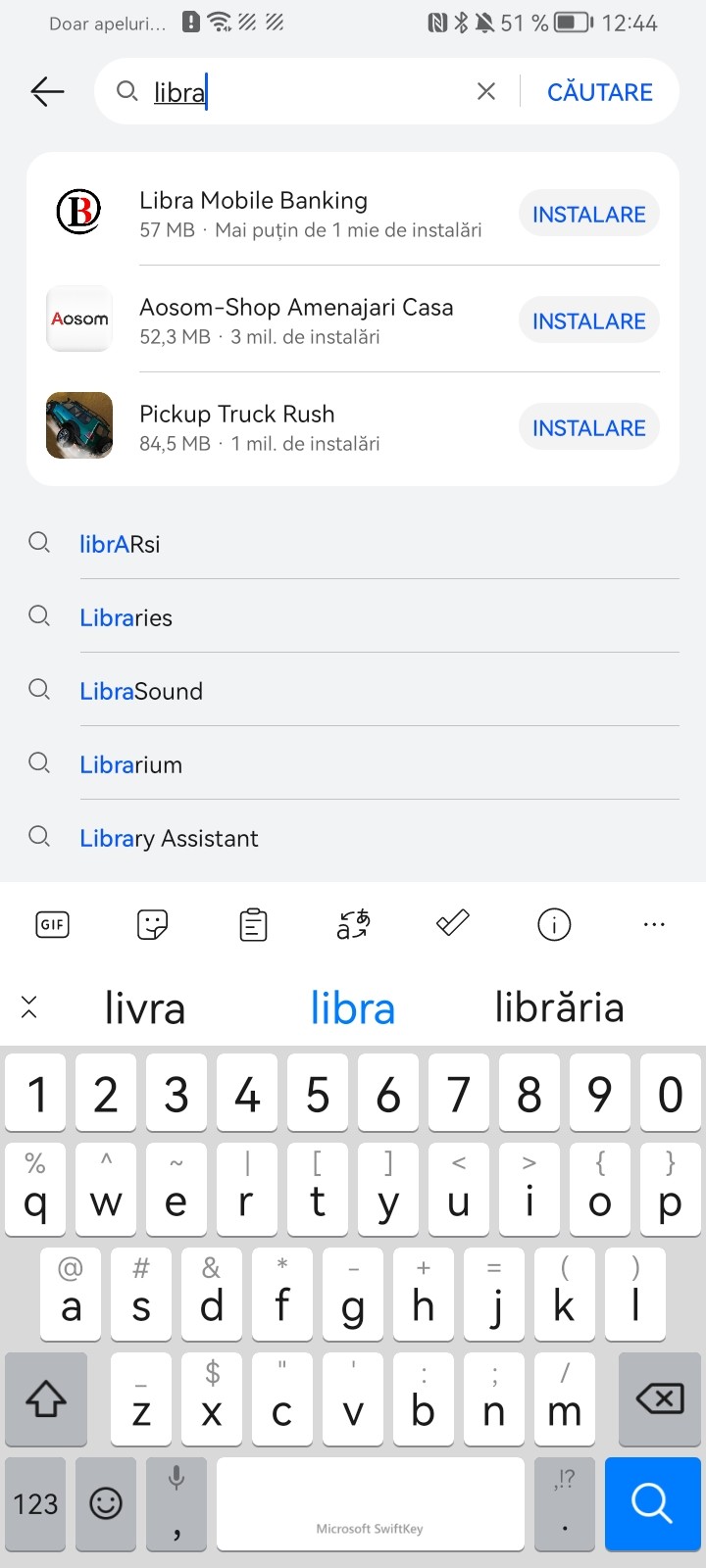Open the keyboard translator tool
706x1568 pixels.
point(353,924)
